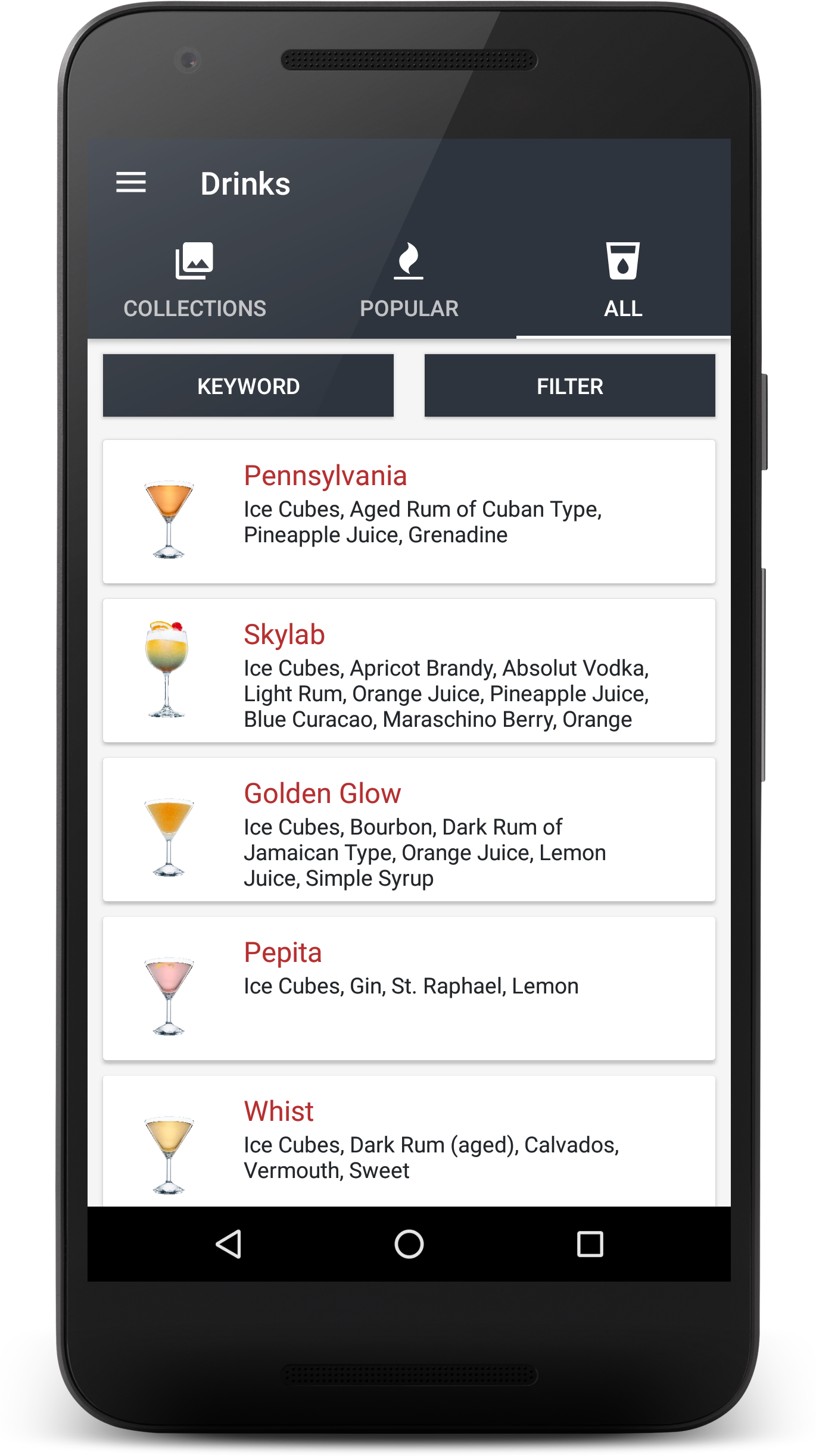Open the Golden Glow recipe
This screenshot has width=816, height=1456.
409,829
